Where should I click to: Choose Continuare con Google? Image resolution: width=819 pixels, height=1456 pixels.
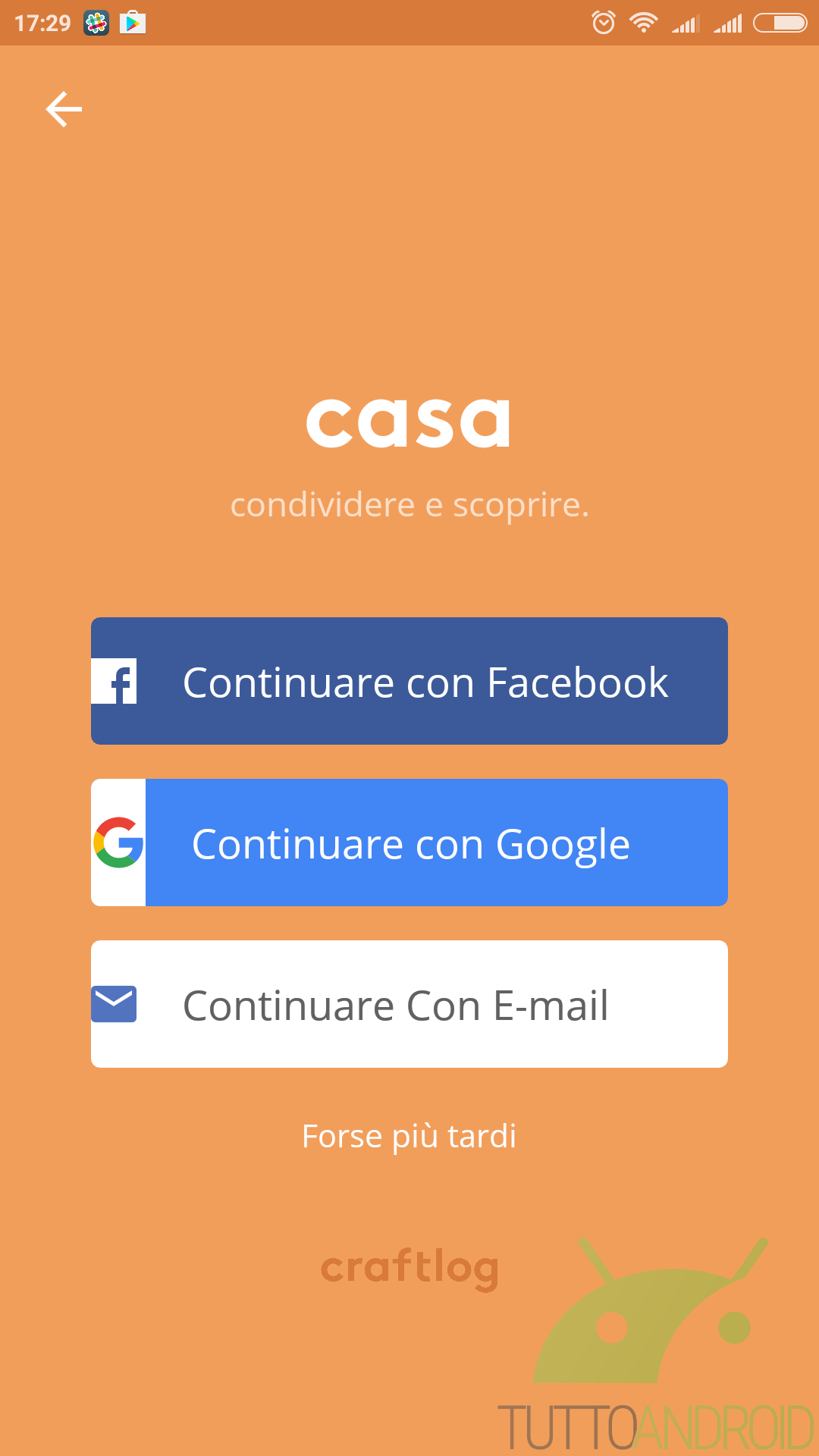(x=409, y=843)
